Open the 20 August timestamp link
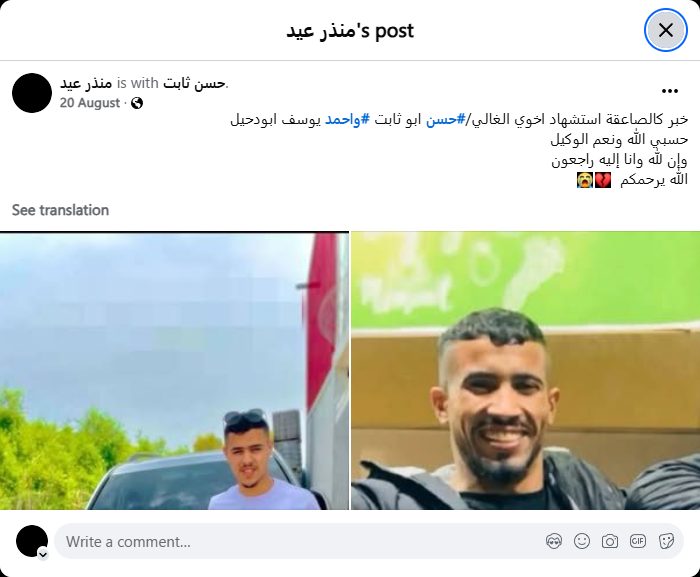 click(92, 103)
